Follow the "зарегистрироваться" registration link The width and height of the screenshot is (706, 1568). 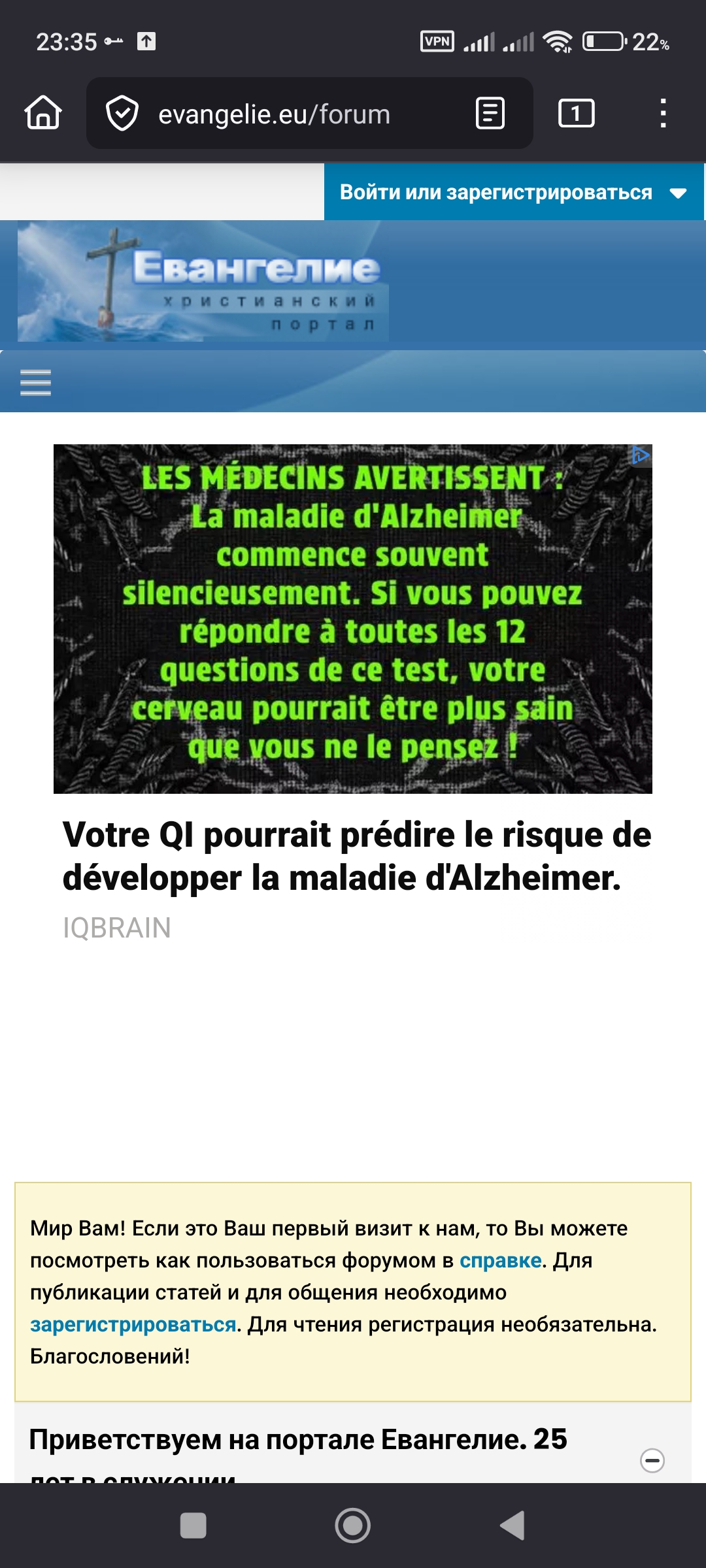coord(133,1324)
